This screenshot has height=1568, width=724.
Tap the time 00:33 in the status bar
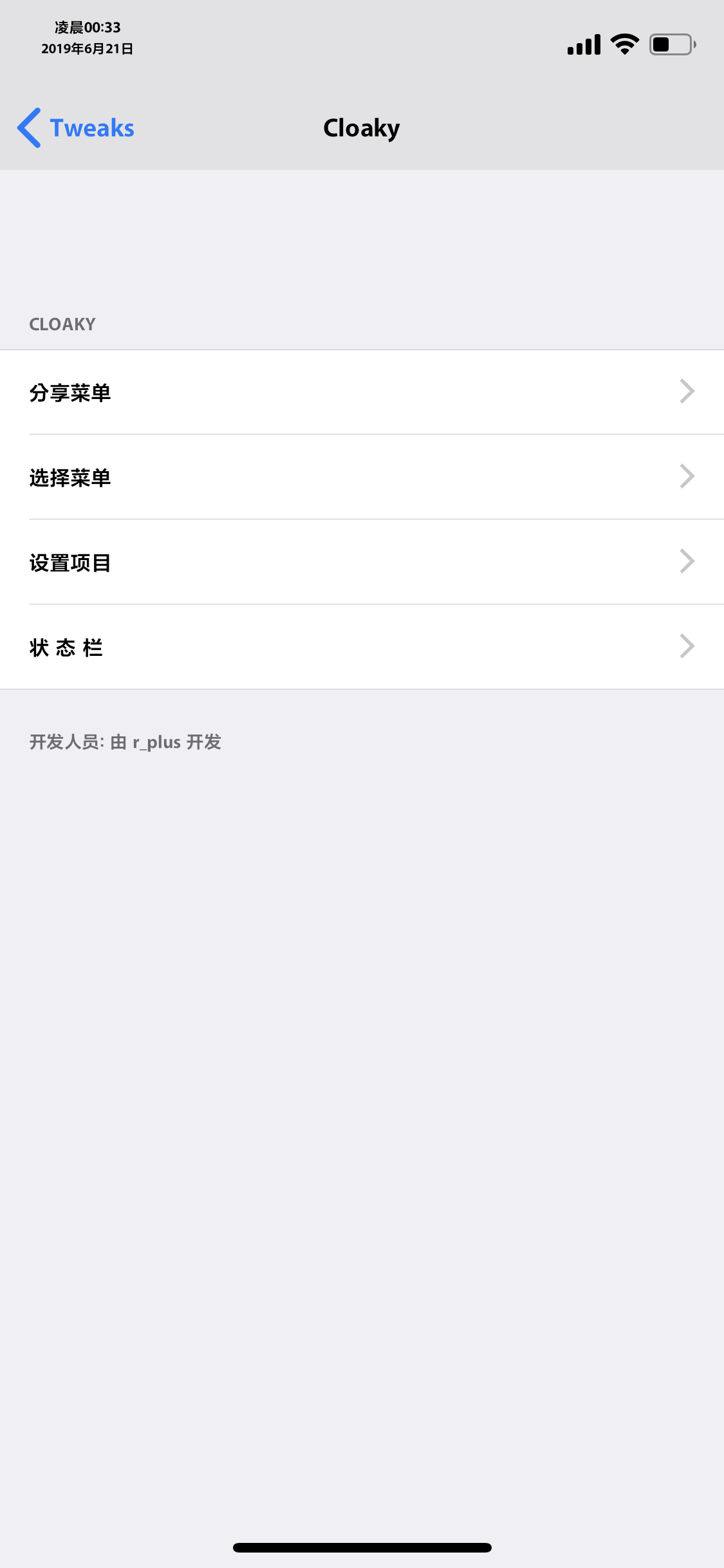(x=87, y=27)
